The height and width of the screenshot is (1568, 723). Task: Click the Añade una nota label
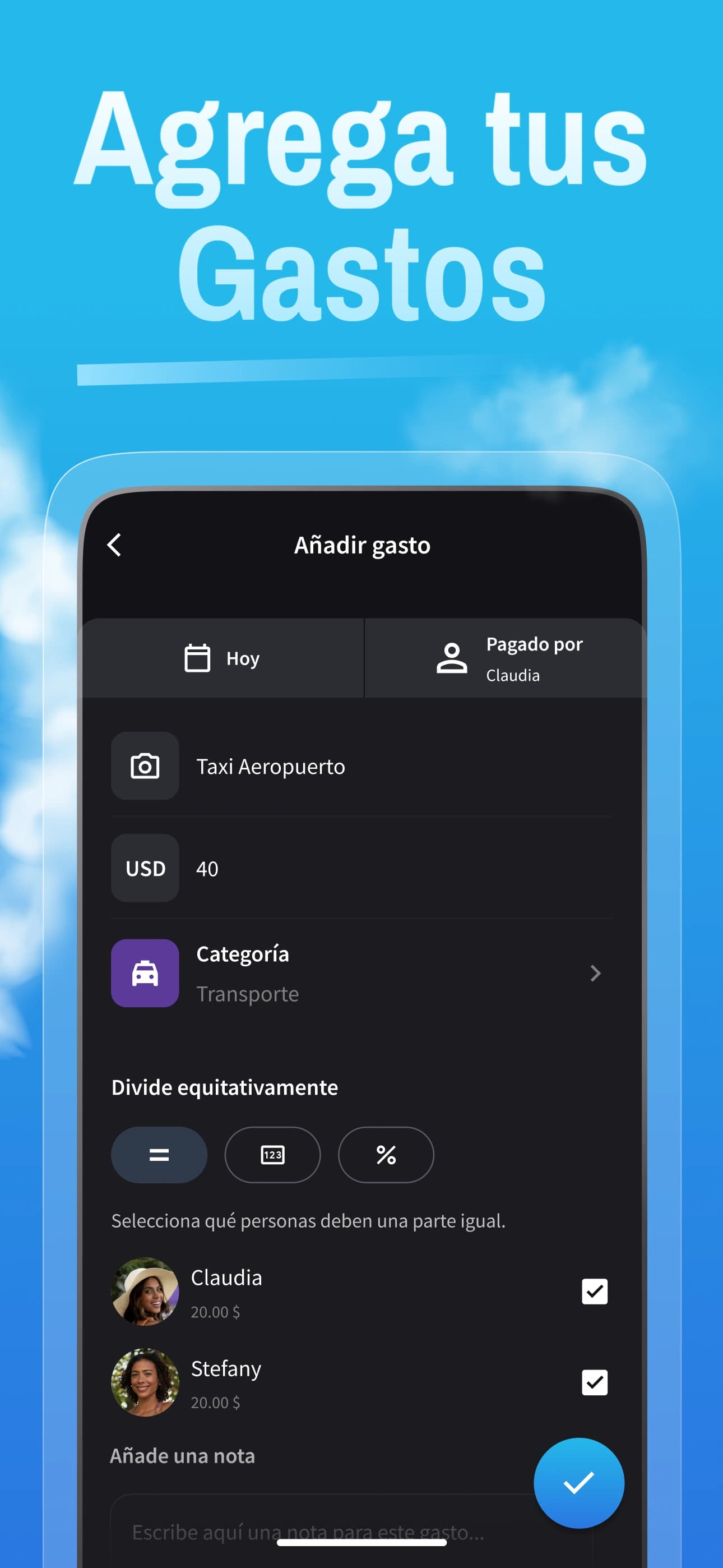(183, 1456)
